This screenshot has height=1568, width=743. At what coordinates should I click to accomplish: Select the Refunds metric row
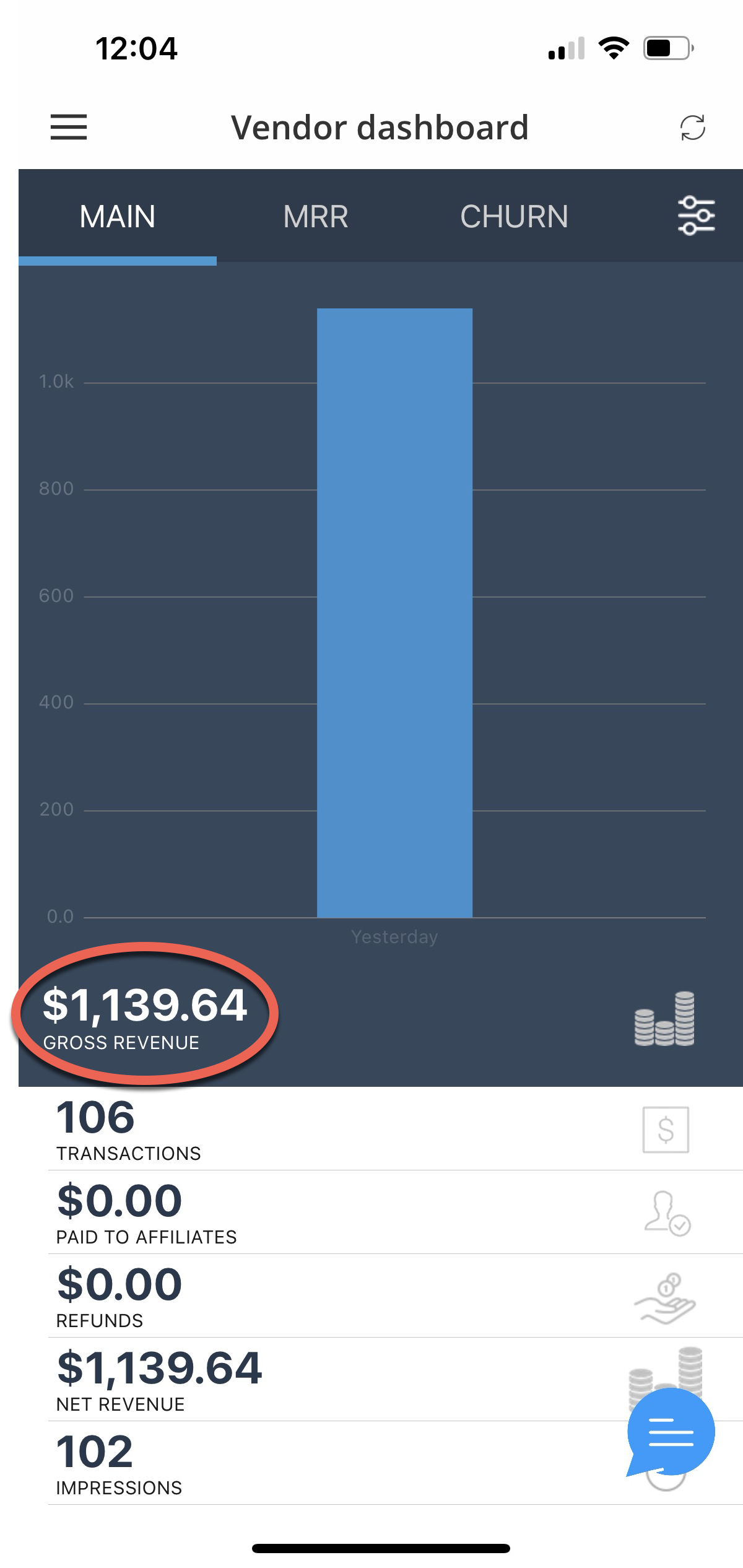(396, 1296)
